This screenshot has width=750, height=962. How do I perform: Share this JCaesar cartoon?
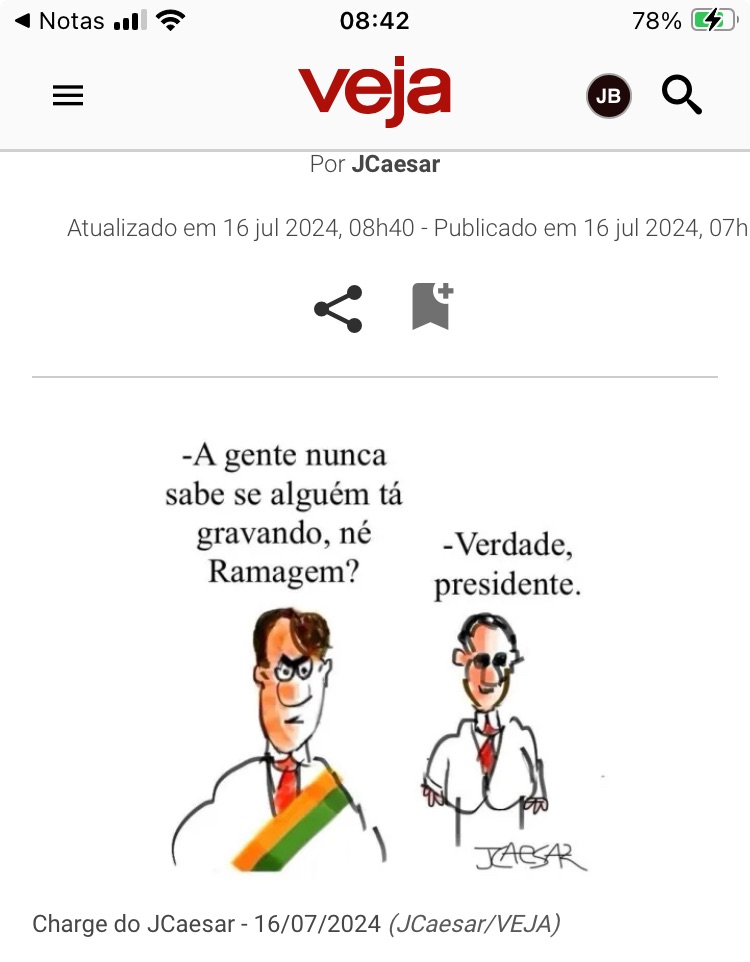pos(338,309)
